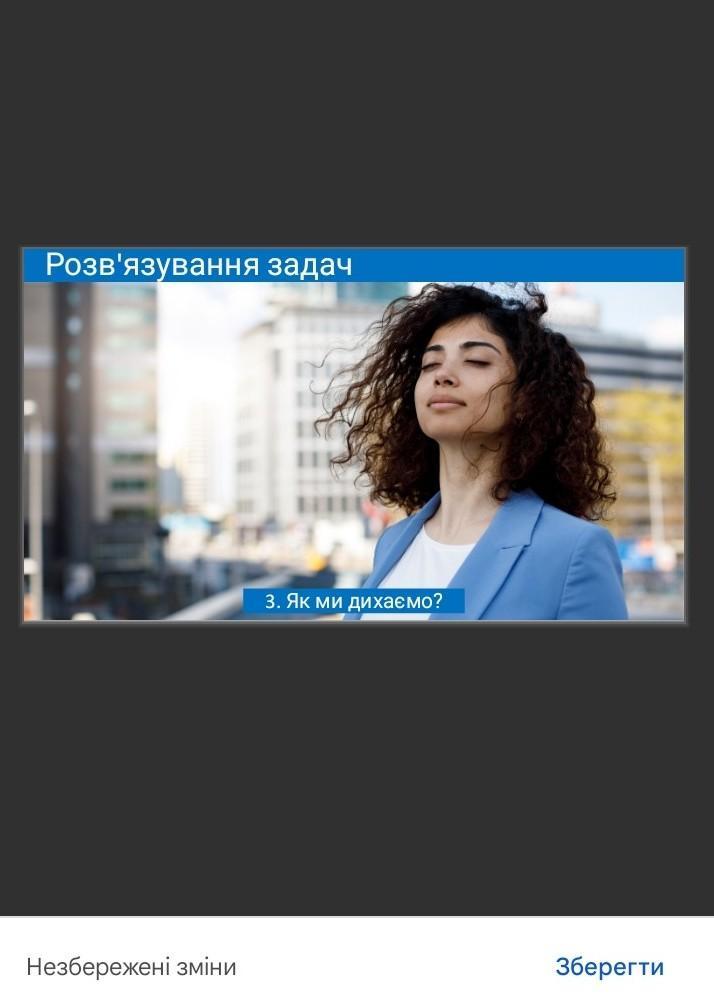Image resolution: width=714 pixels, height=995 pixels.
Task: Tap Зберегти to save the changes
Action: [609, 967]
